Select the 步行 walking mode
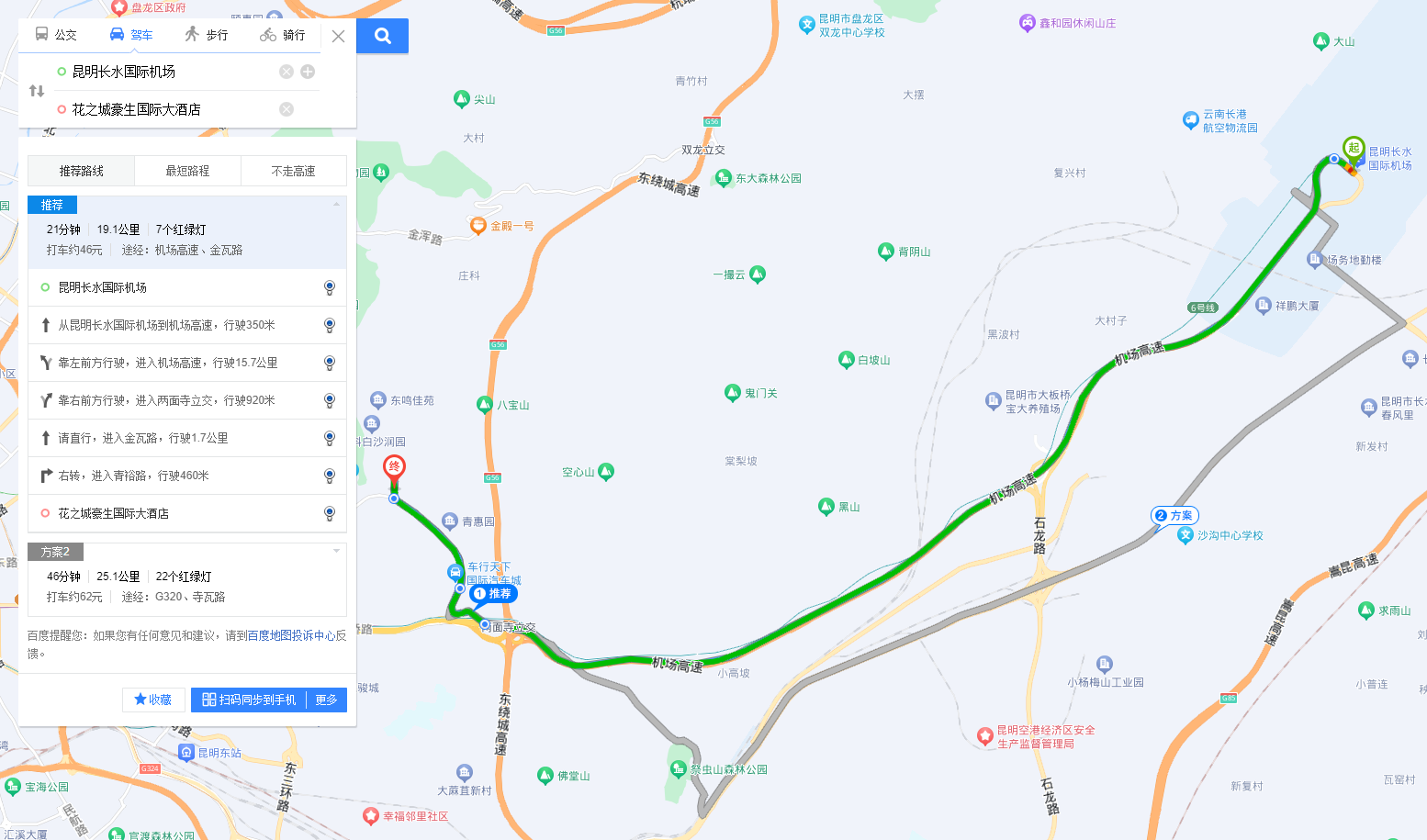Screen dimensions: 1427x840 point(206,35)
